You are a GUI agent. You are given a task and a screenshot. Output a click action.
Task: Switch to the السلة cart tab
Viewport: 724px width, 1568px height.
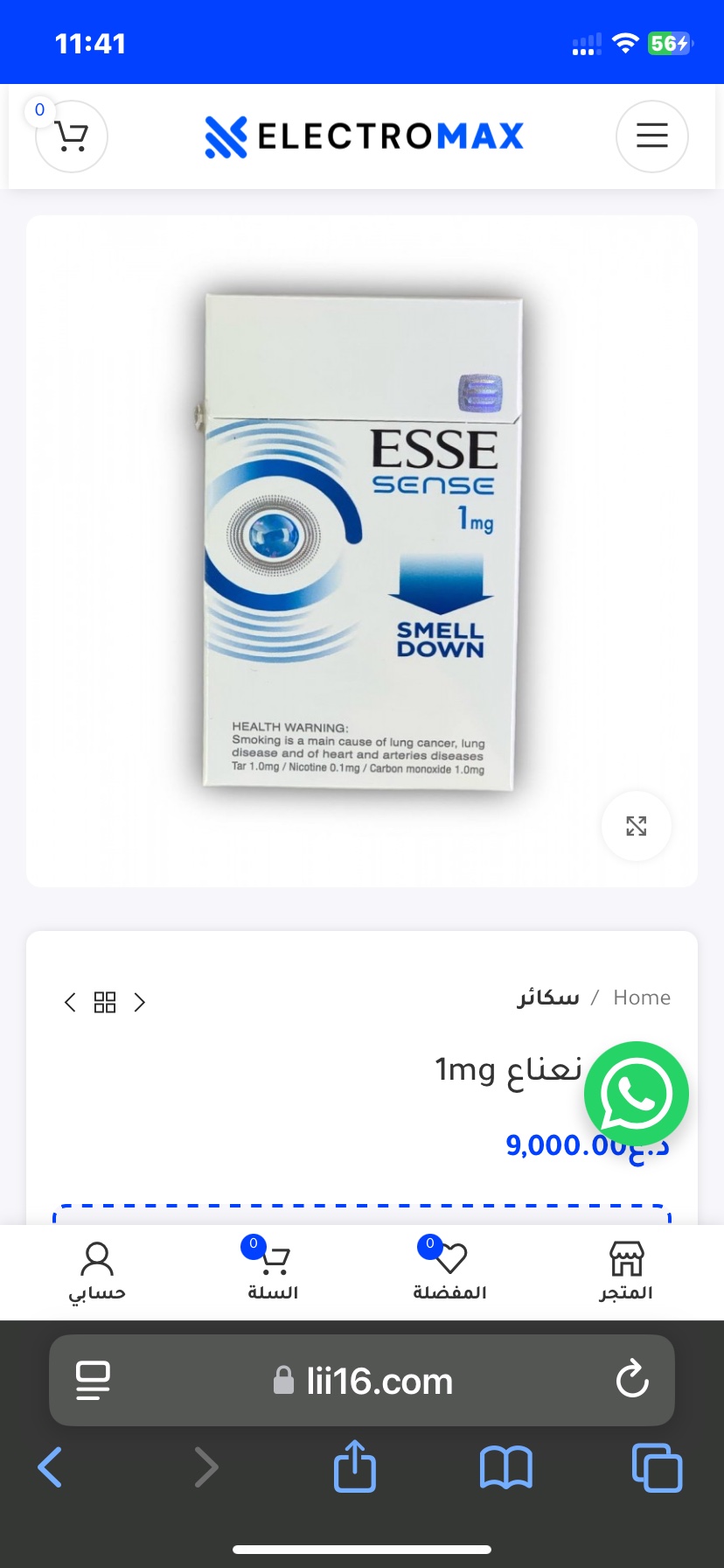coord(273,1271)
